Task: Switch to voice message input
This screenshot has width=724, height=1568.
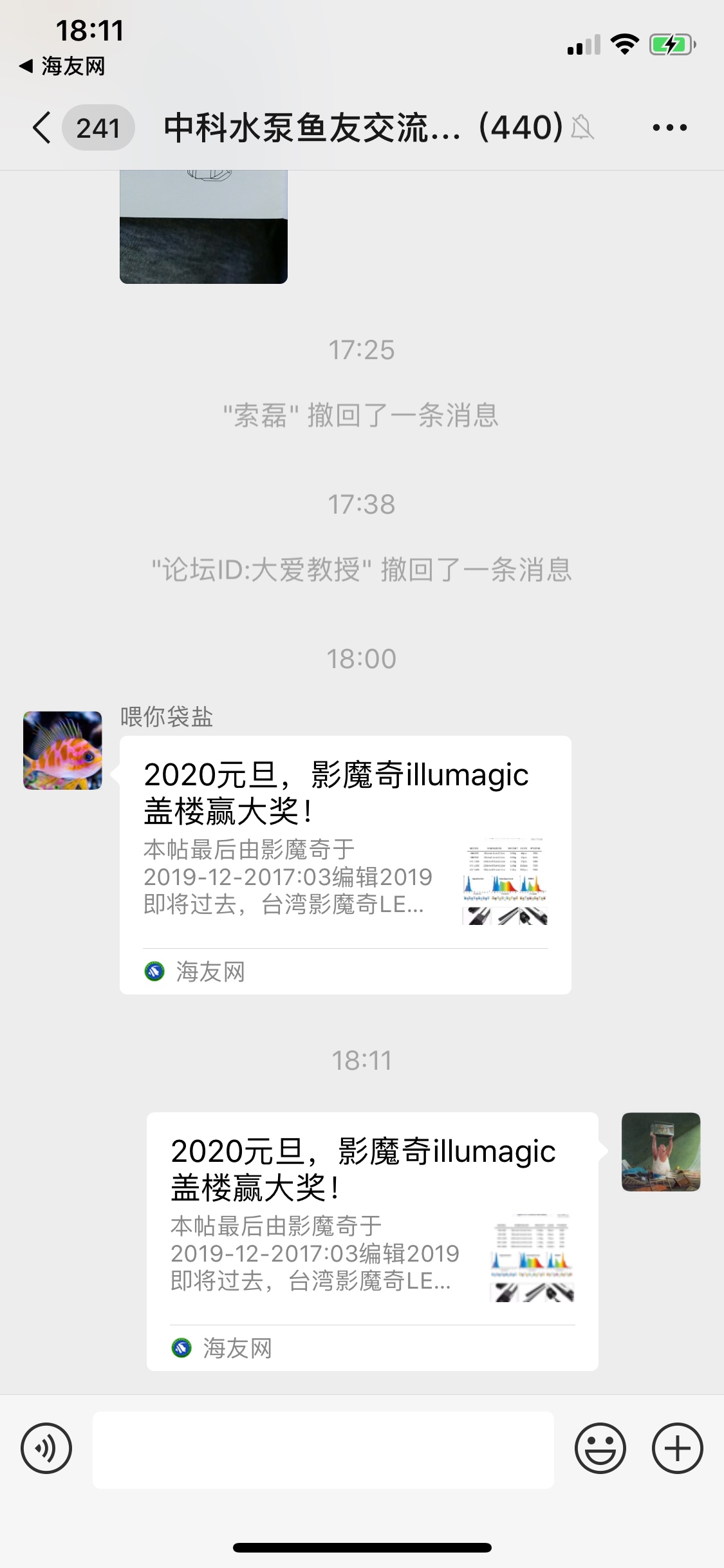Action: [x=46, y=1449]
